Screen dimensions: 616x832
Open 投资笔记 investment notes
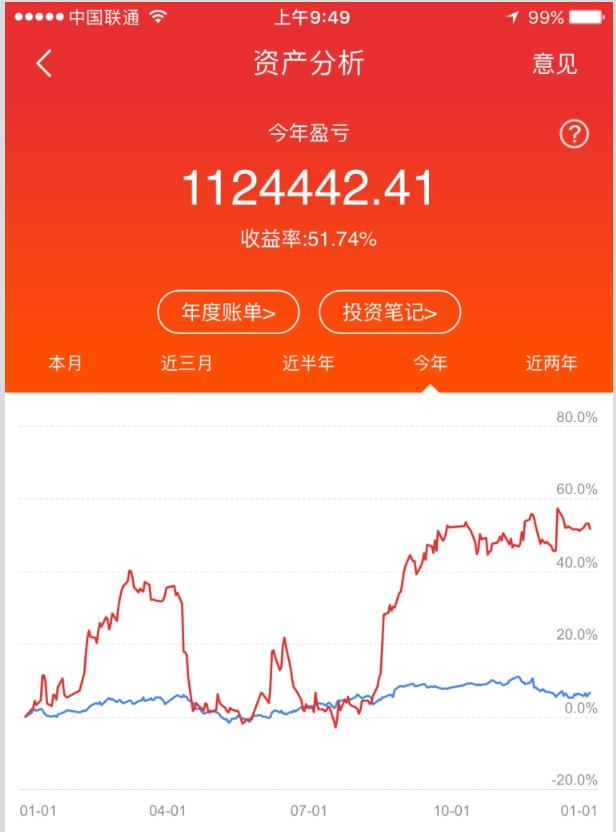[390, 313]
